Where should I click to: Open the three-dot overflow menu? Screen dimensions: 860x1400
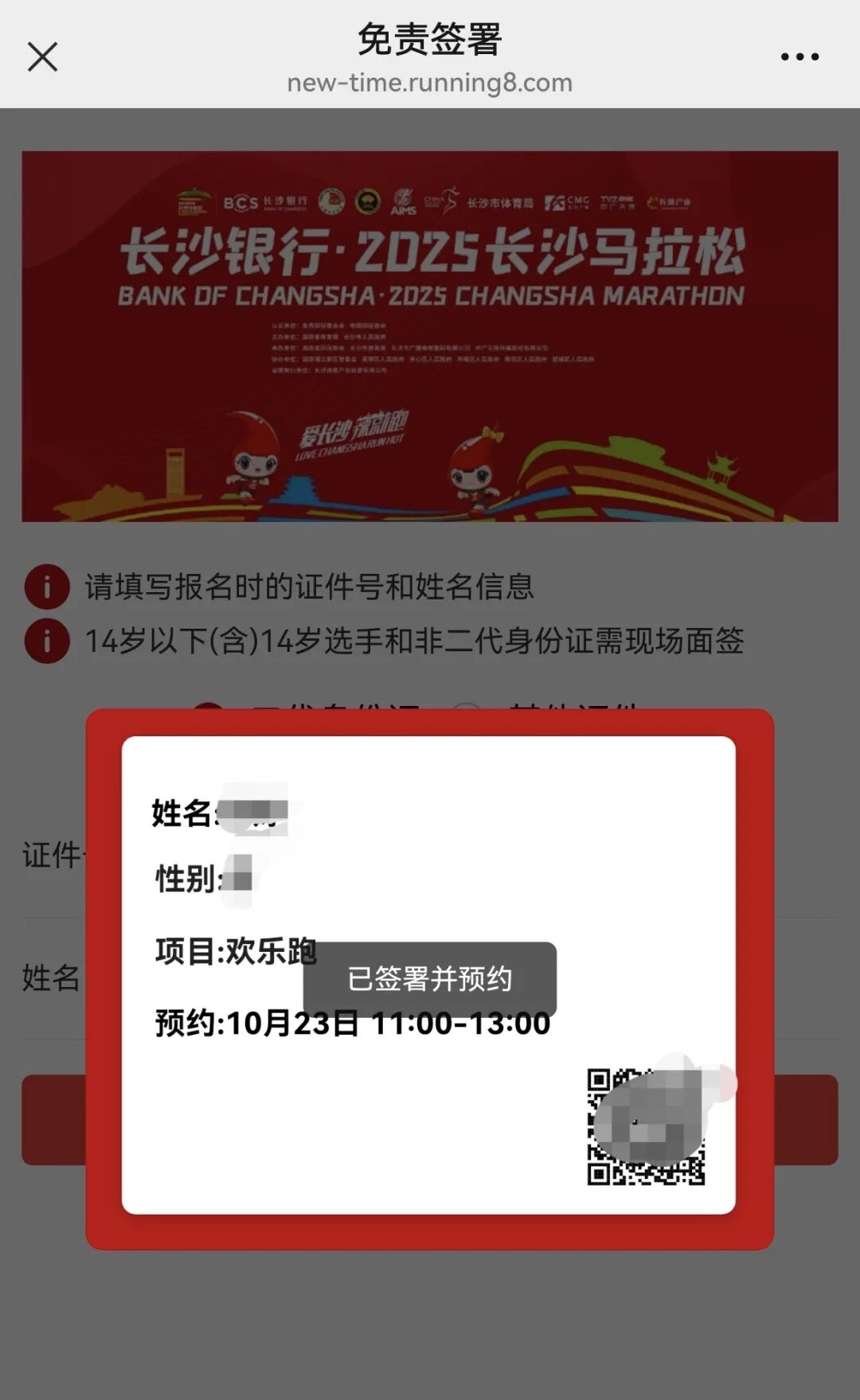click(799, 57)
